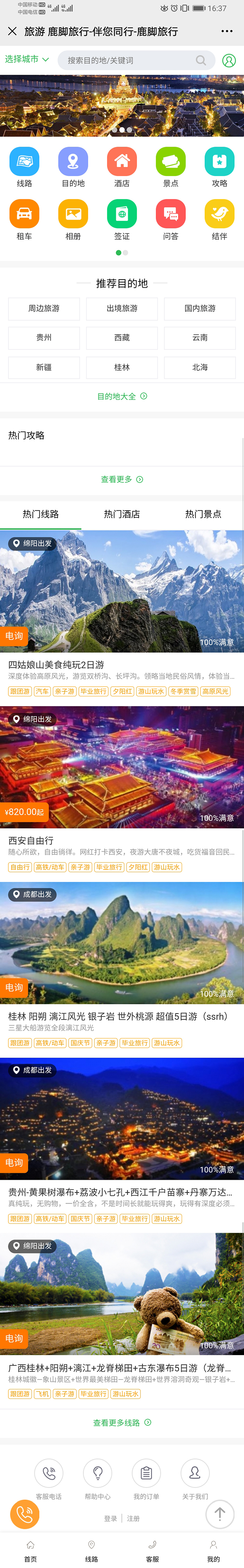The image size is (244, 1568).
Task: View more via 查看更多 under 热门攻略
Action: click(122, 480)
